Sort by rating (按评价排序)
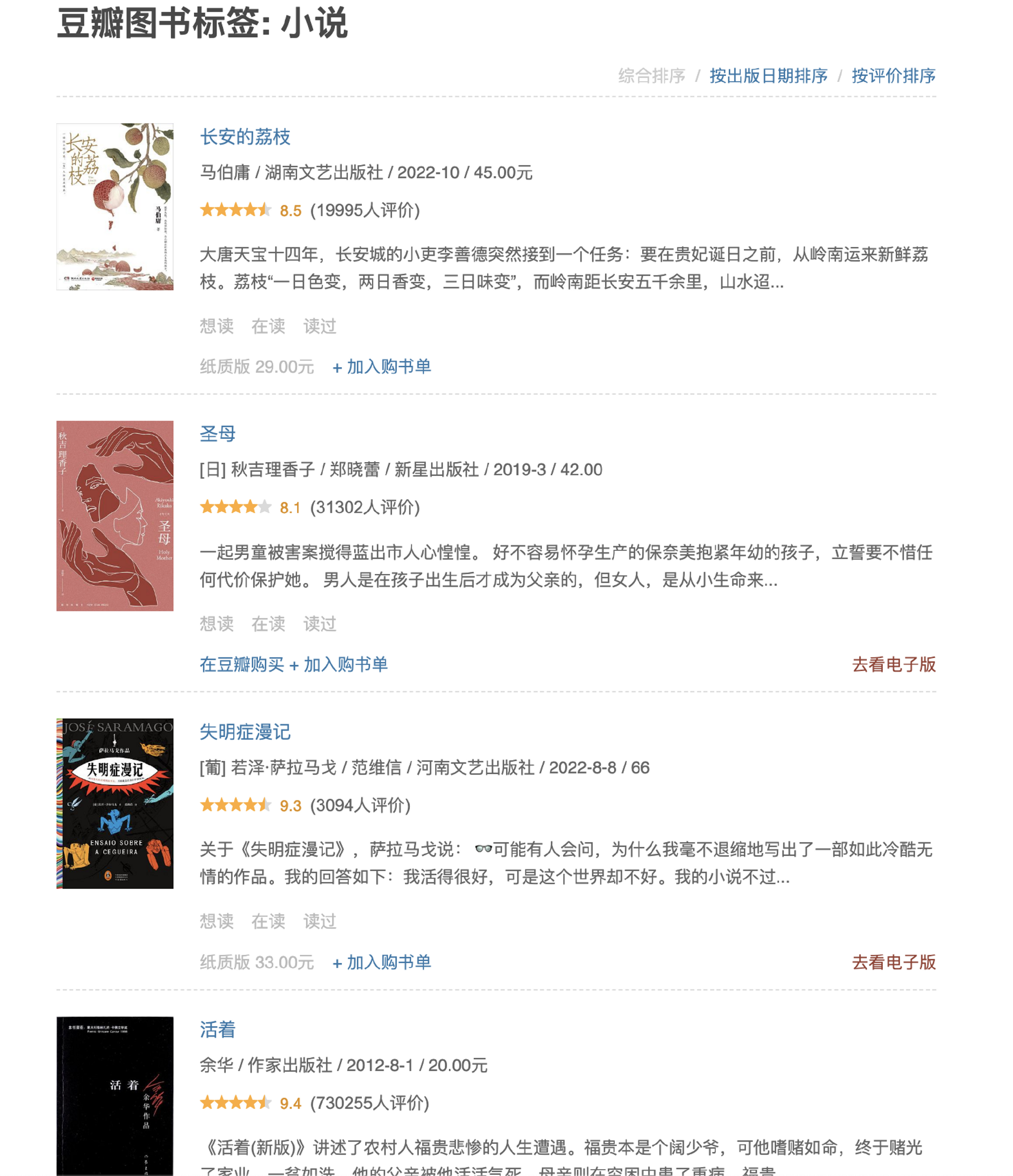1013x1176 pixels. click(893, 75)
